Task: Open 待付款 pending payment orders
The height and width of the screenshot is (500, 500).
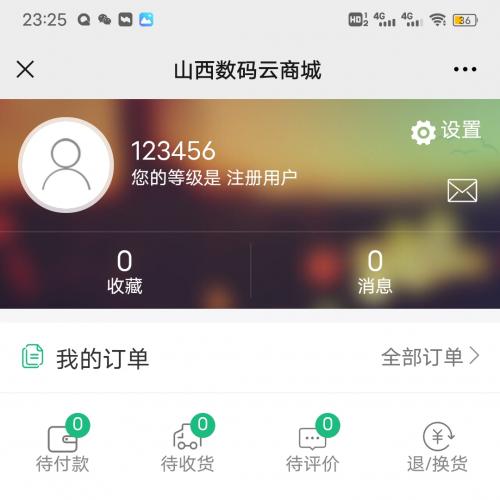Action: tap(63, 443)
